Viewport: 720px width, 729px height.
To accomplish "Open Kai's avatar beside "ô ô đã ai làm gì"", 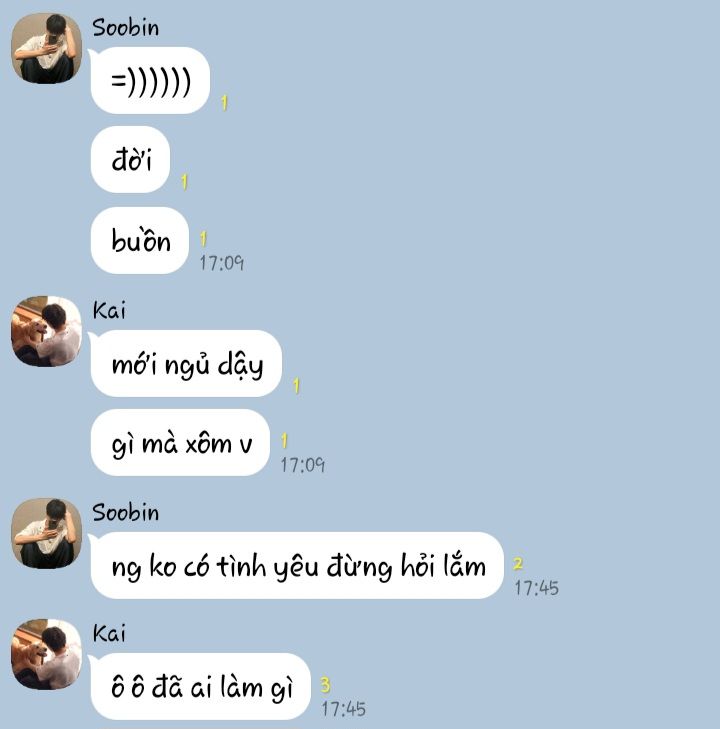I will [x=46, y=654].
